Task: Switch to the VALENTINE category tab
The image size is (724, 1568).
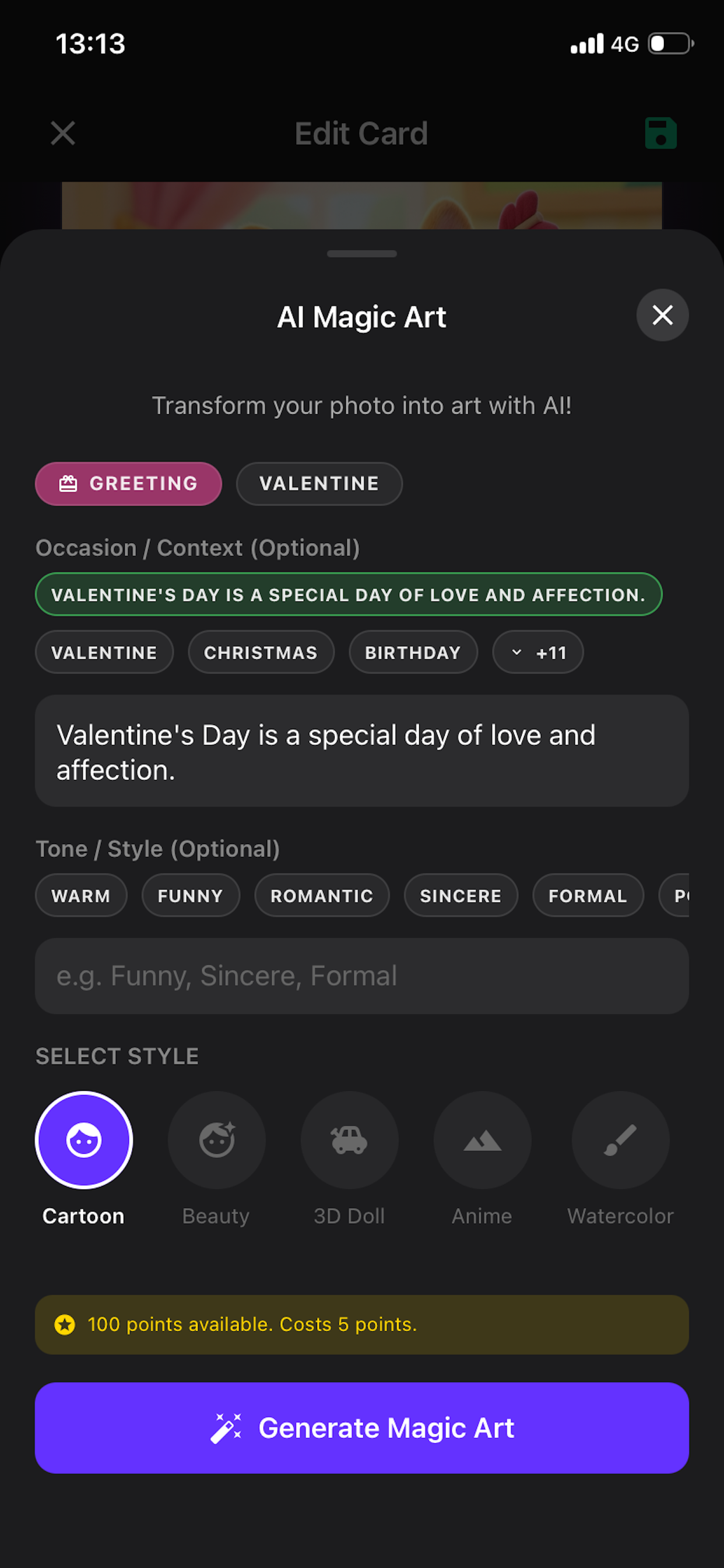Action: tap(319, 484)
